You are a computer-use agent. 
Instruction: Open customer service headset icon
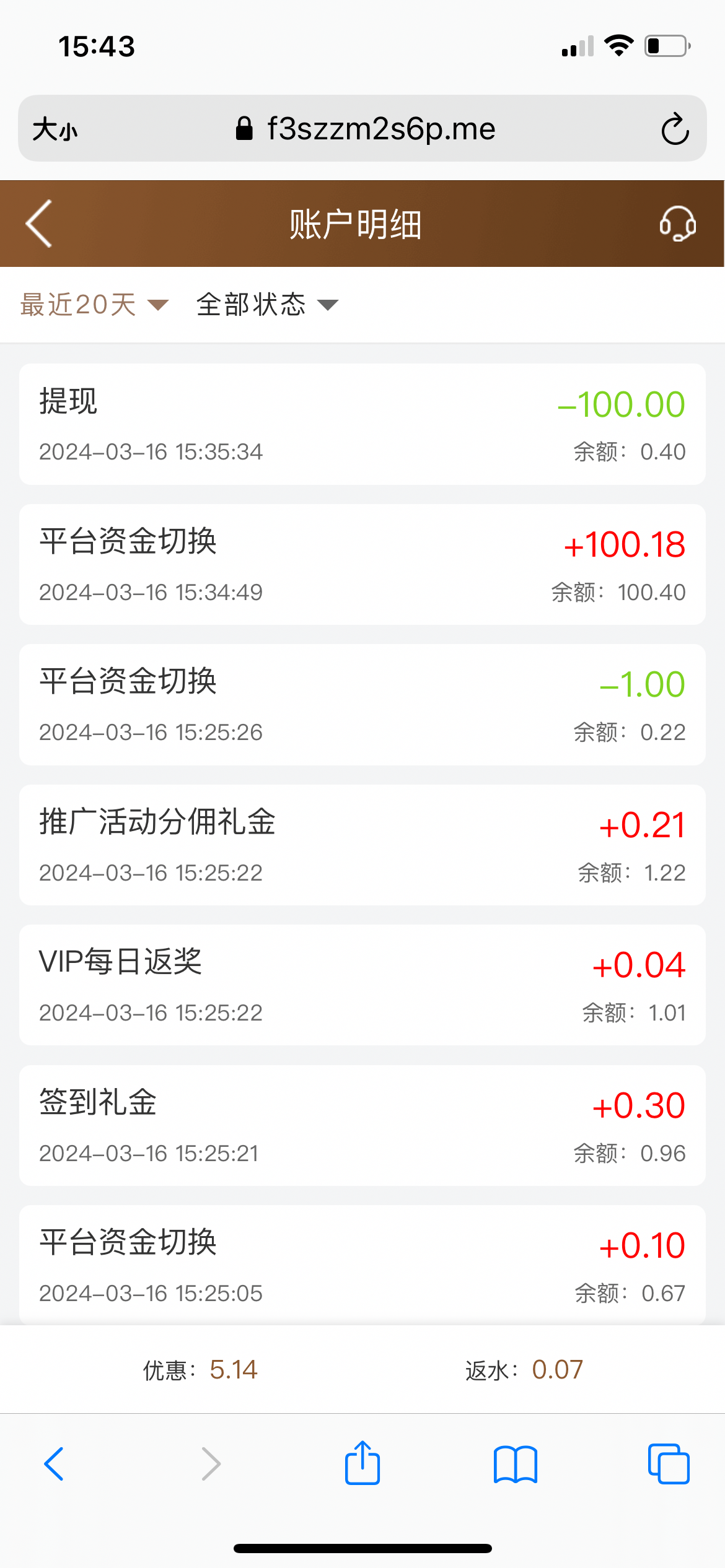tap(677, 224)
